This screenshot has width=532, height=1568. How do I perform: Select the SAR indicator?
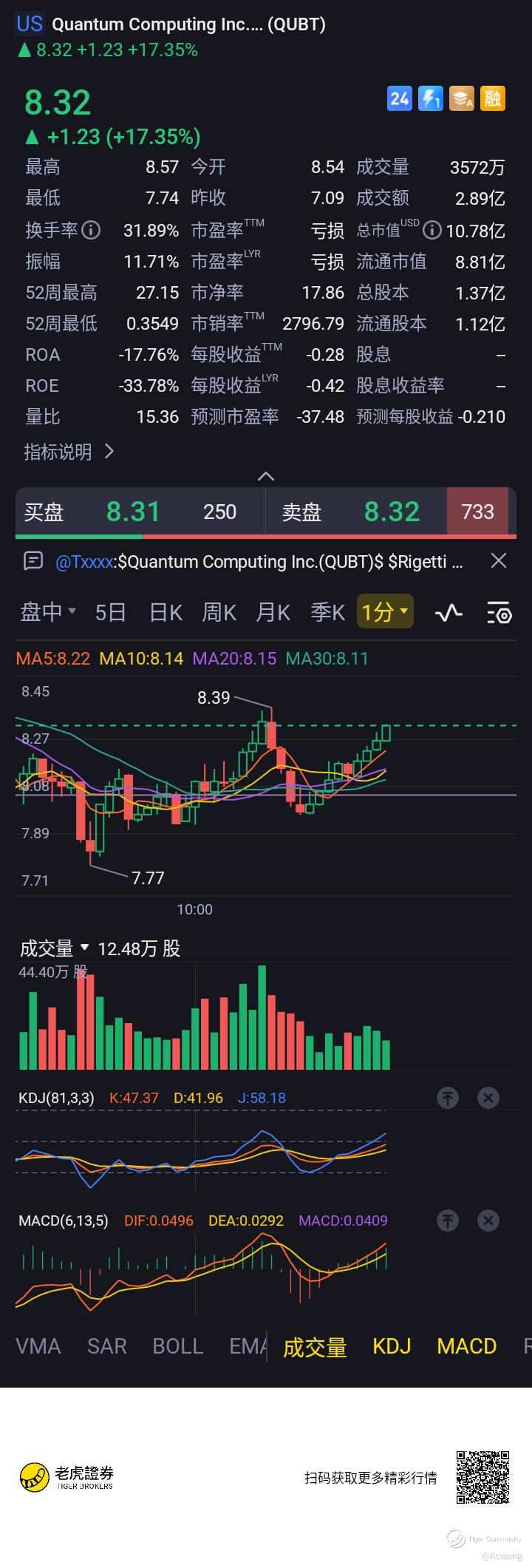point(106,1345)
